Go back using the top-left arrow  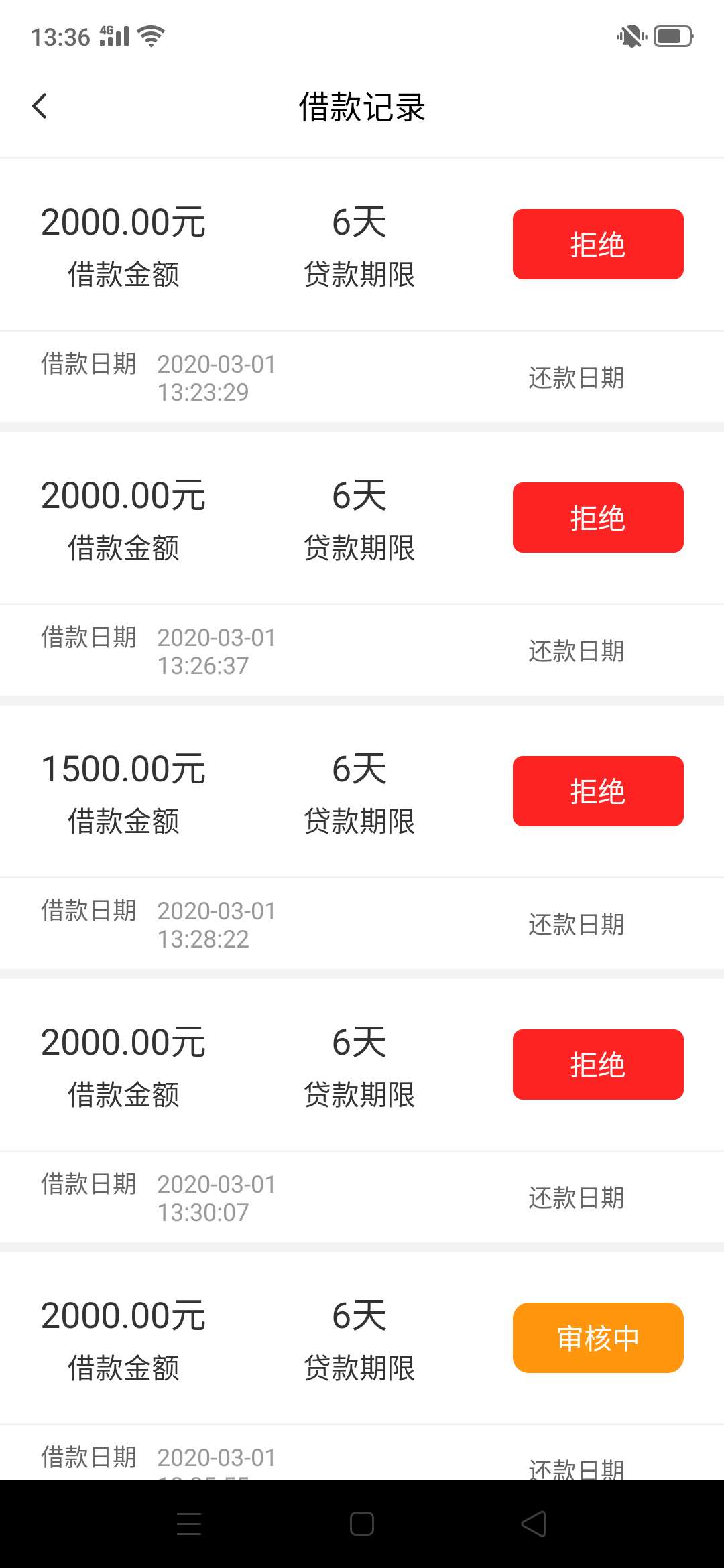40,106
